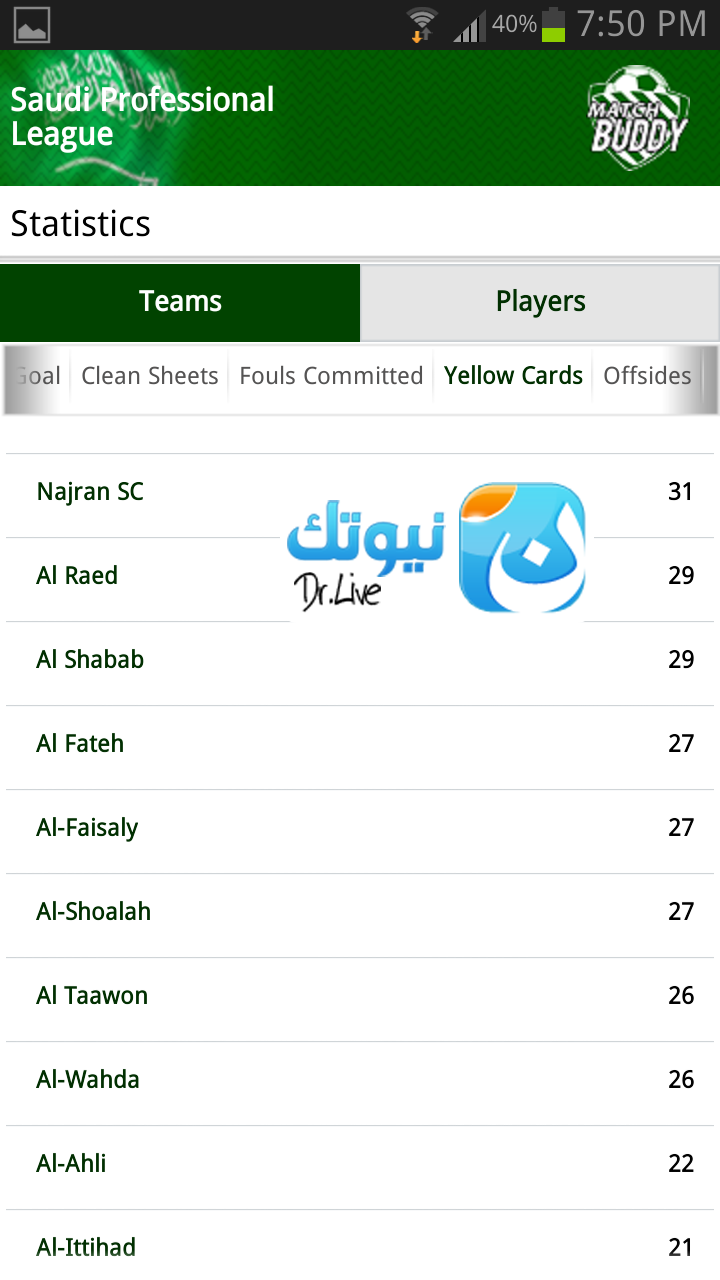Select the Teams tab

click(180, 302)
